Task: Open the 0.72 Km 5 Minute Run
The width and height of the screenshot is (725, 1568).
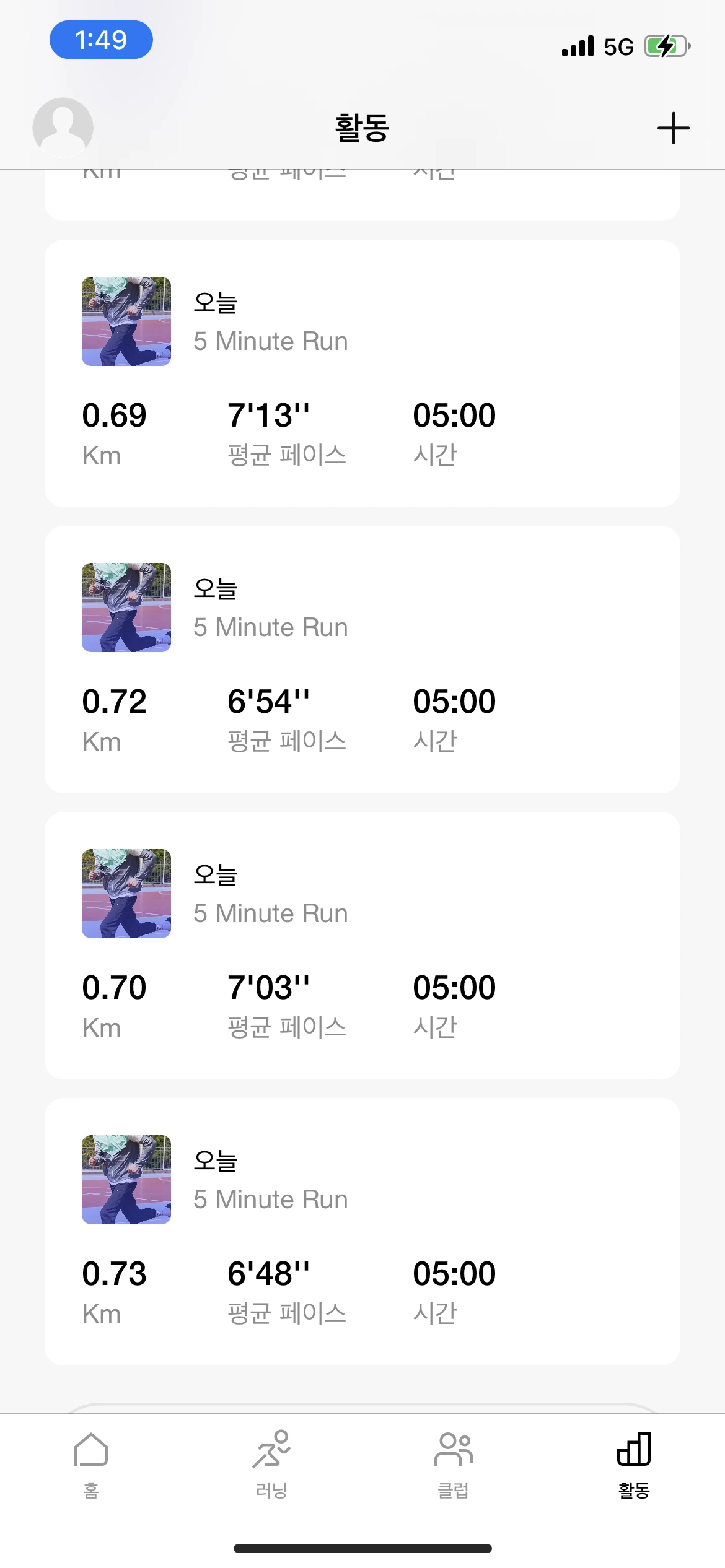Action: [x=362, y=660]
